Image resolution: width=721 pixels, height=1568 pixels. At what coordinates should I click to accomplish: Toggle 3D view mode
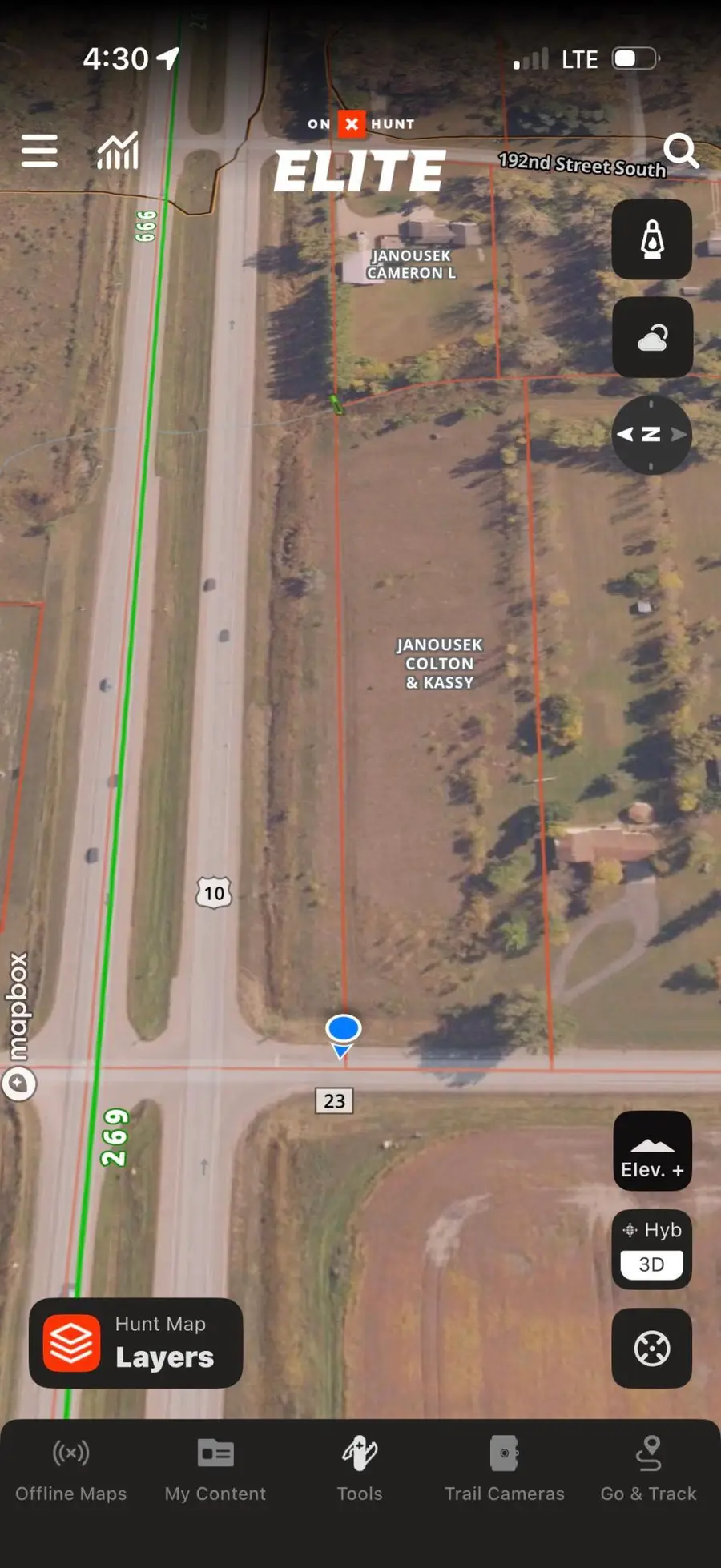click(x=651, y=1264)
